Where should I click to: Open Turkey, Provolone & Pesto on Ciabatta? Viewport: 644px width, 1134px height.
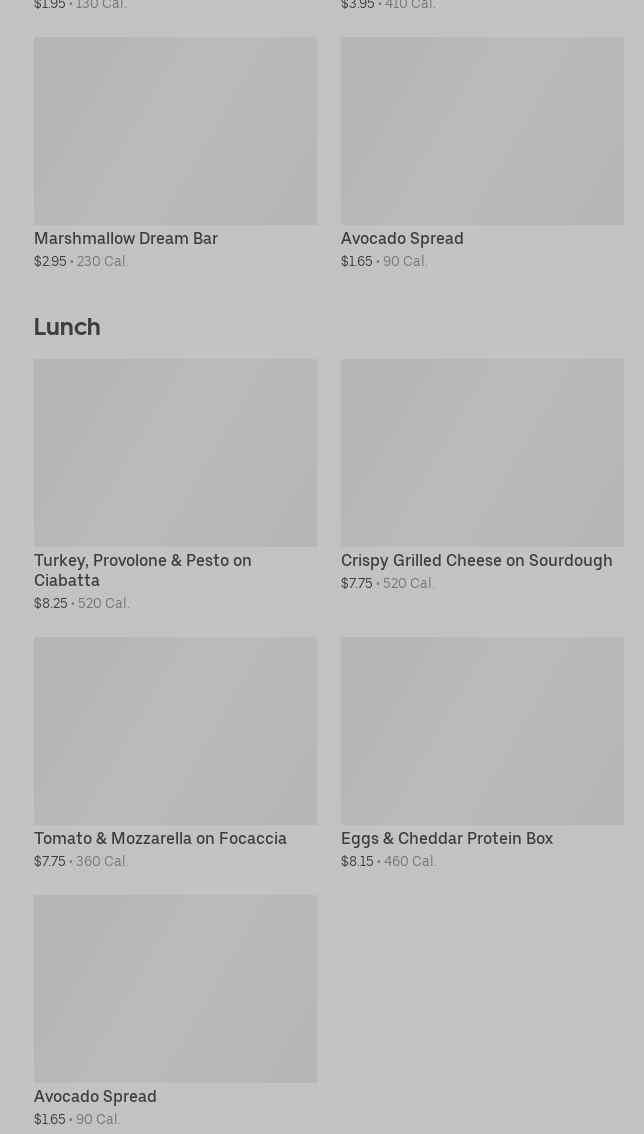(x=175, y=470)
